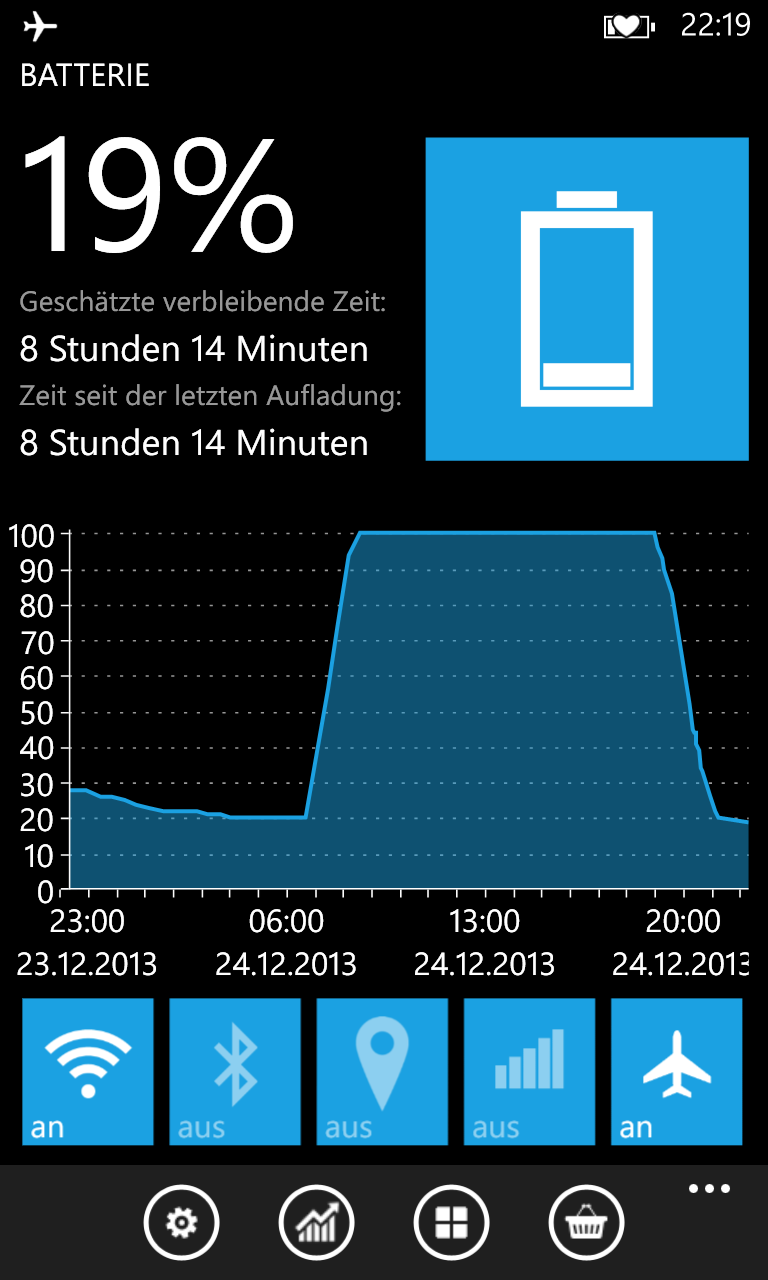Open settings gear in app bar

(x=181, y=1222)
